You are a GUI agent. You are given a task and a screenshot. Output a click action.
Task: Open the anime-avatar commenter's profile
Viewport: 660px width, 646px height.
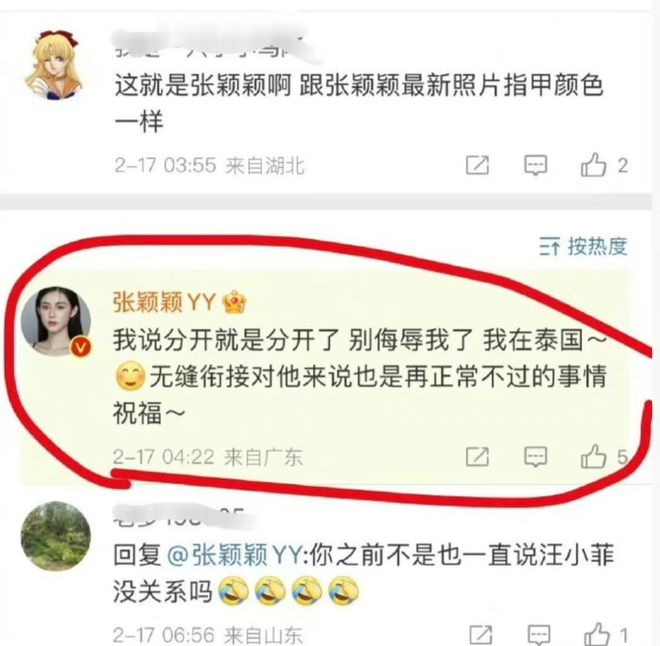(x=56, y=67)
